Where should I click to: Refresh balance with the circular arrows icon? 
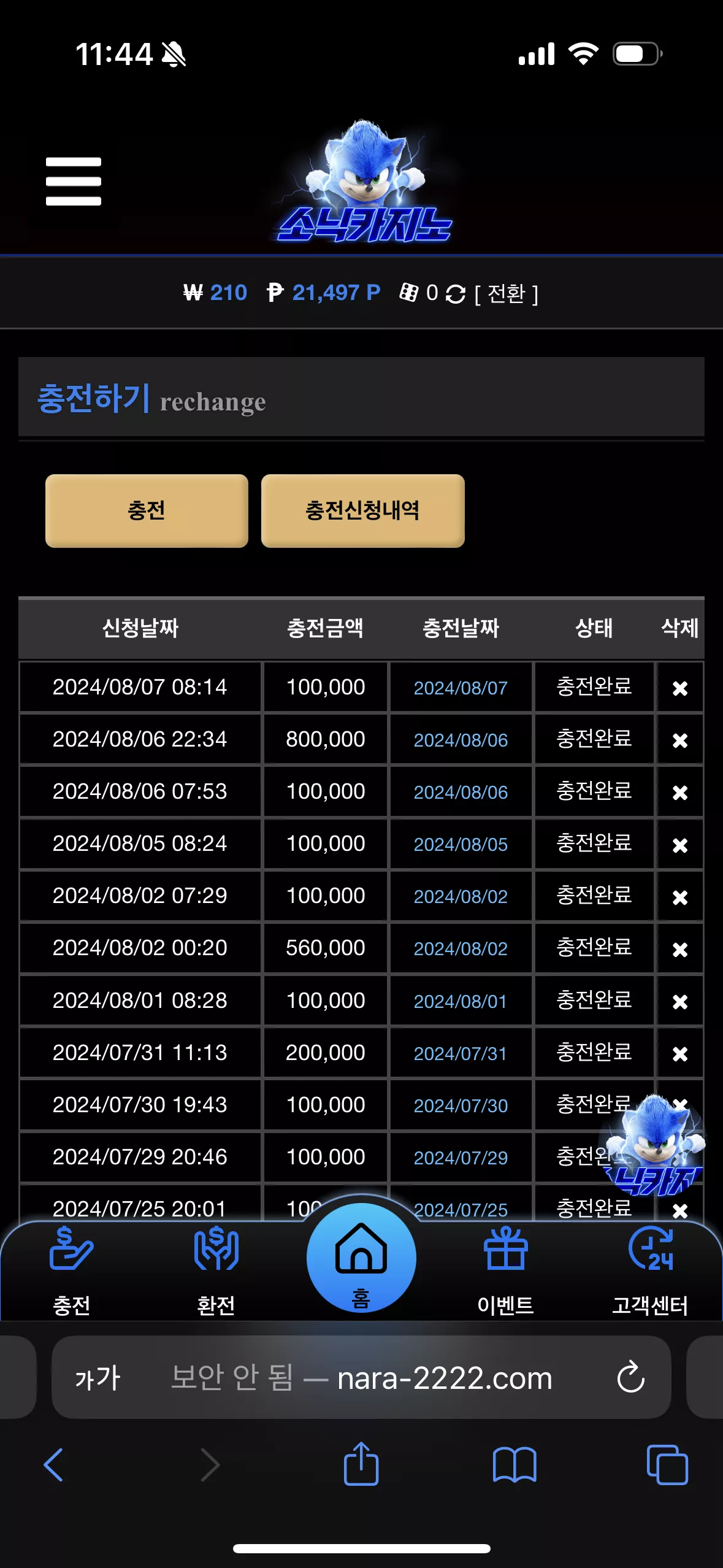(455, 294)
